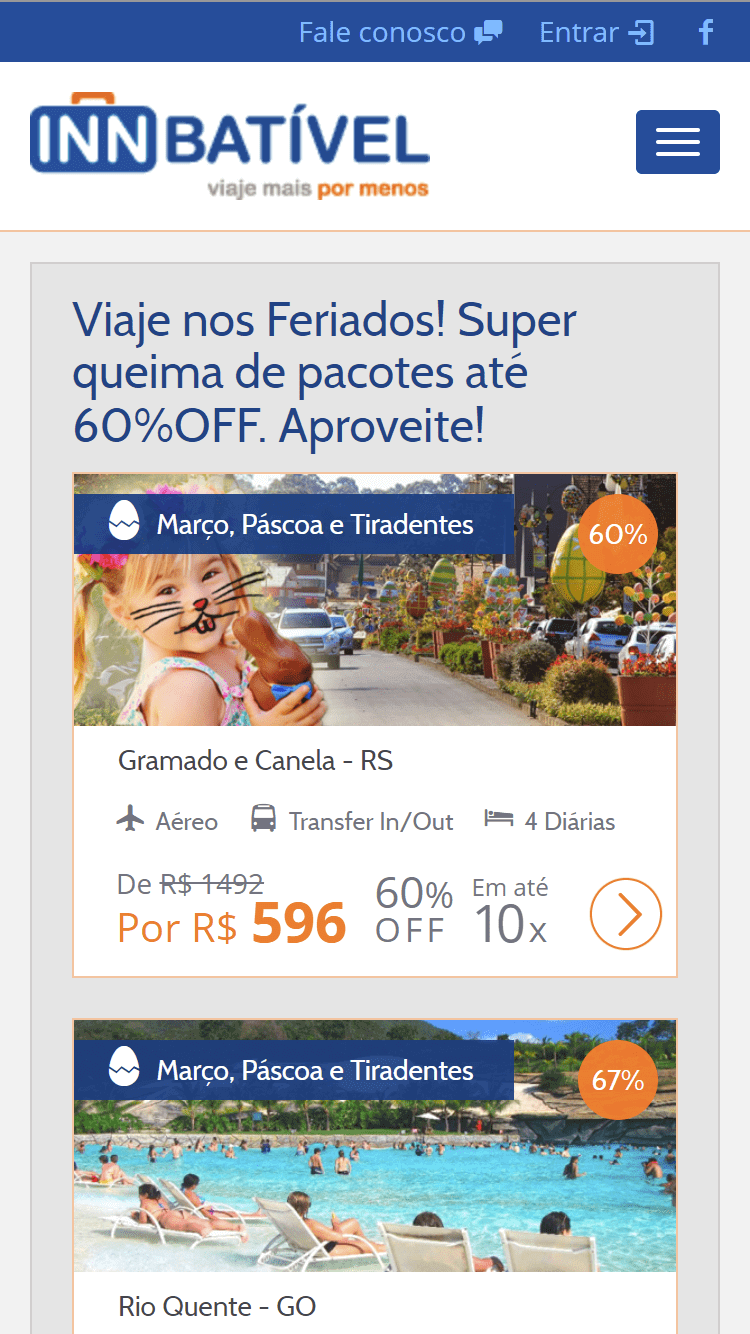Go to Innbatível home via logo
750x1334 pixels.
point(230,145)
